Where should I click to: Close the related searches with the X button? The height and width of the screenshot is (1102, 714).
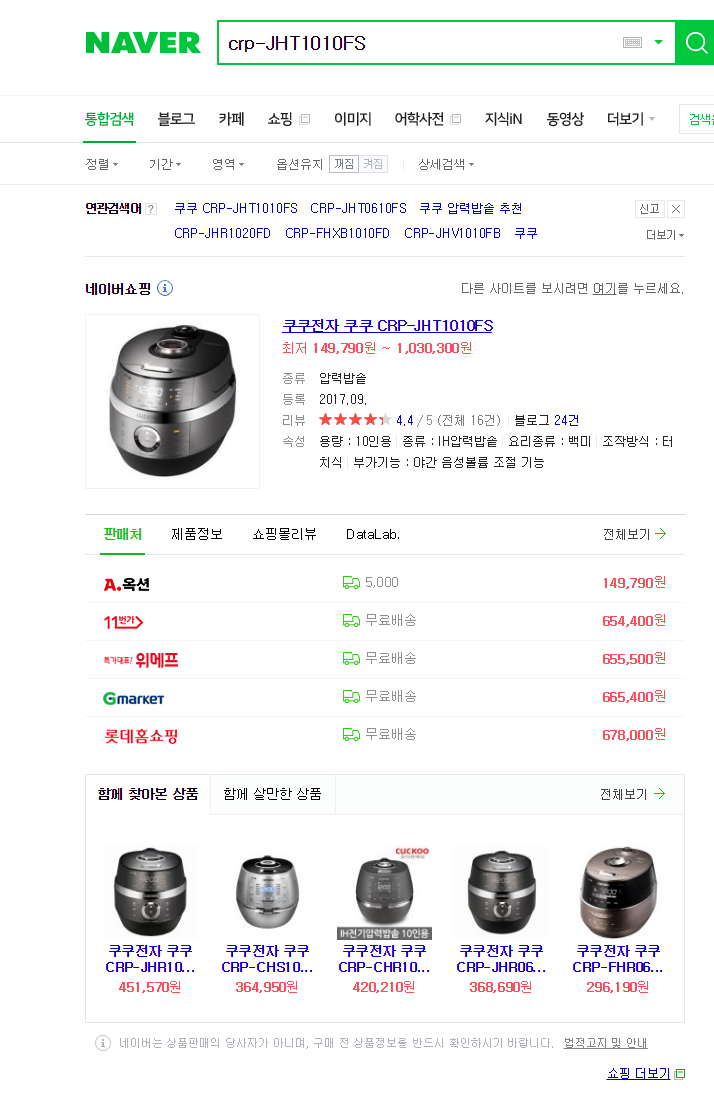(x=676, y=209)
